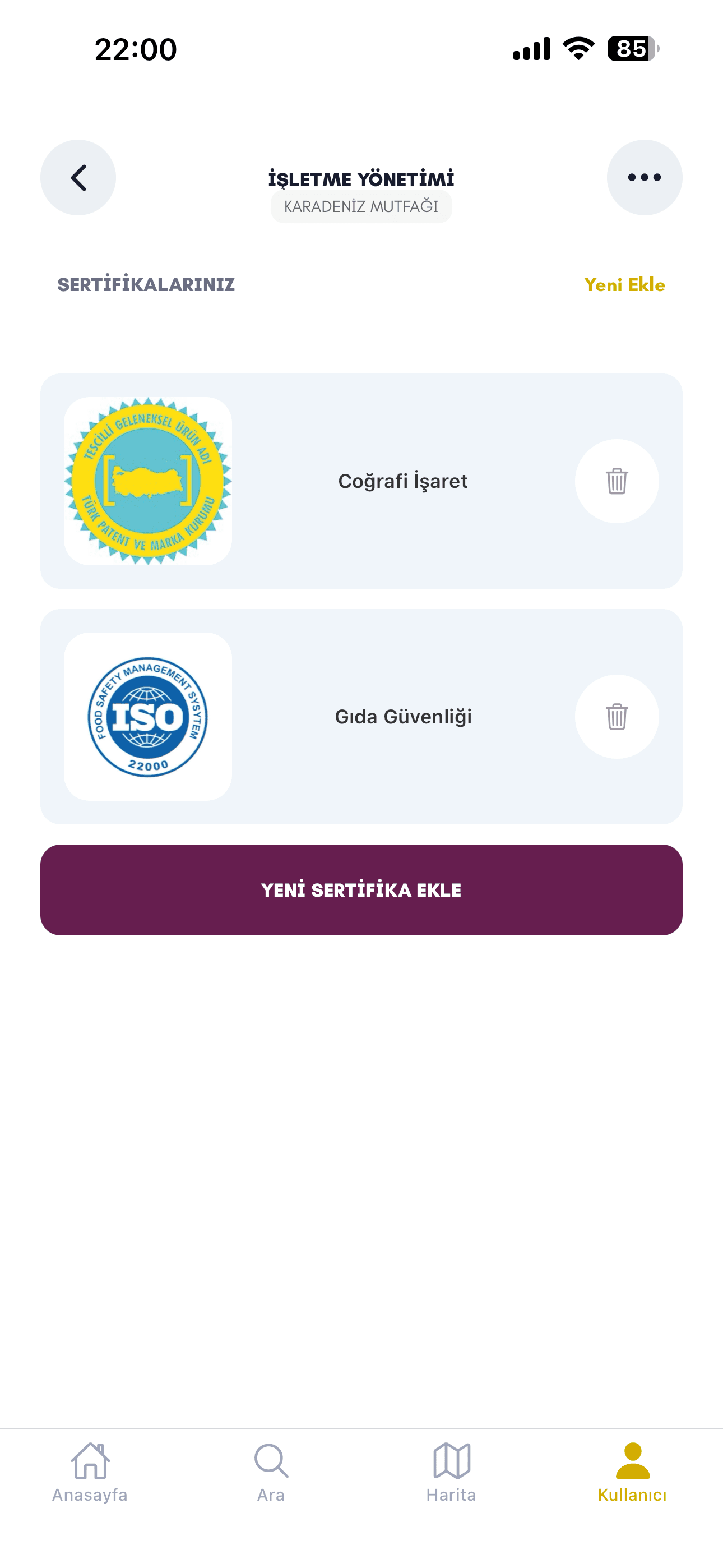Image resolution: width=723 pixels, height=1568 pixels.
Task: Select the Coğrafi İşaret certificate row
Action: [x=403, y=481]
